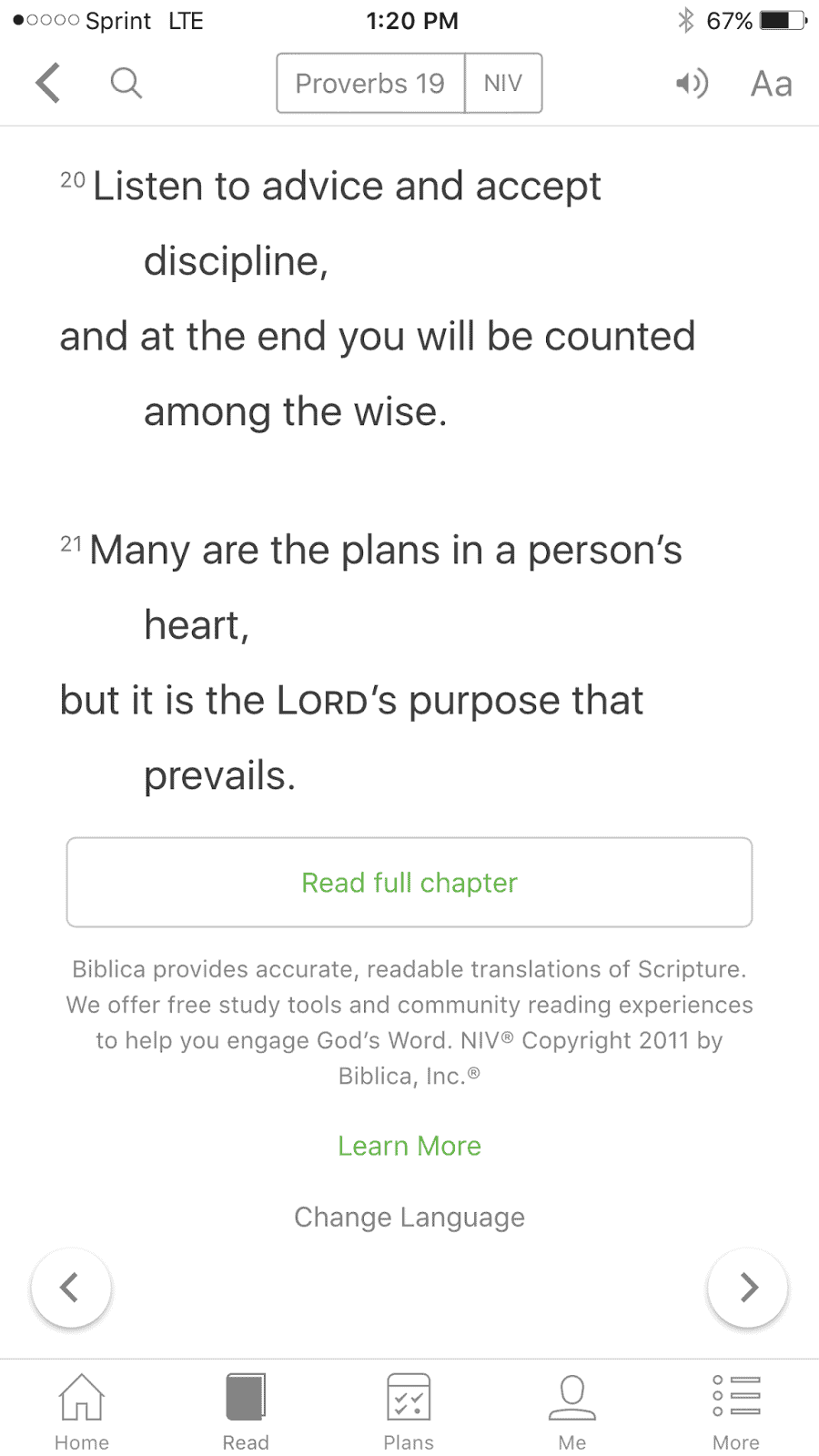This screenshot has width=819, height=1456.
Task: Switch to the Home tab
Action: click(82, 1412)
